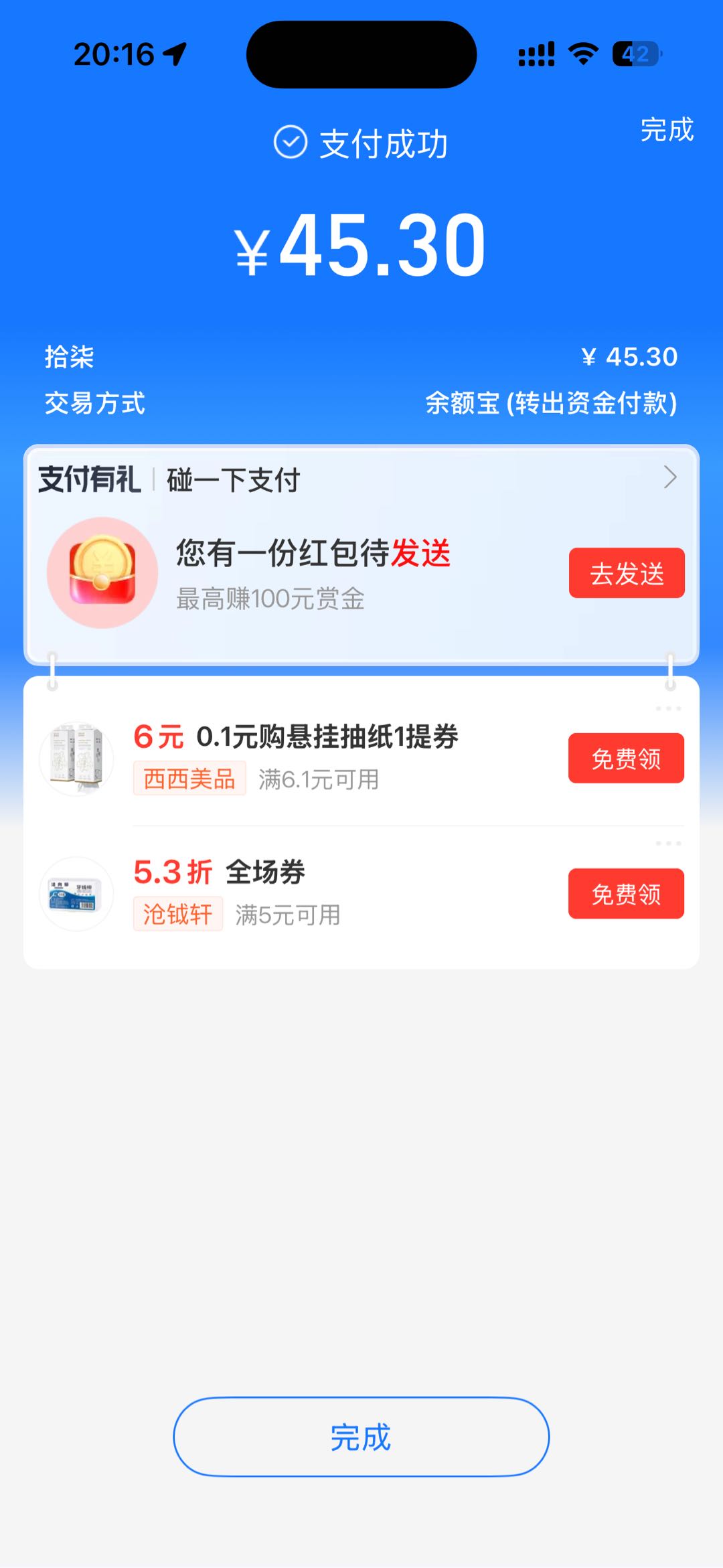Tap the 去发送 button to send red packet
723x1568 pixels.
[627, 574]
